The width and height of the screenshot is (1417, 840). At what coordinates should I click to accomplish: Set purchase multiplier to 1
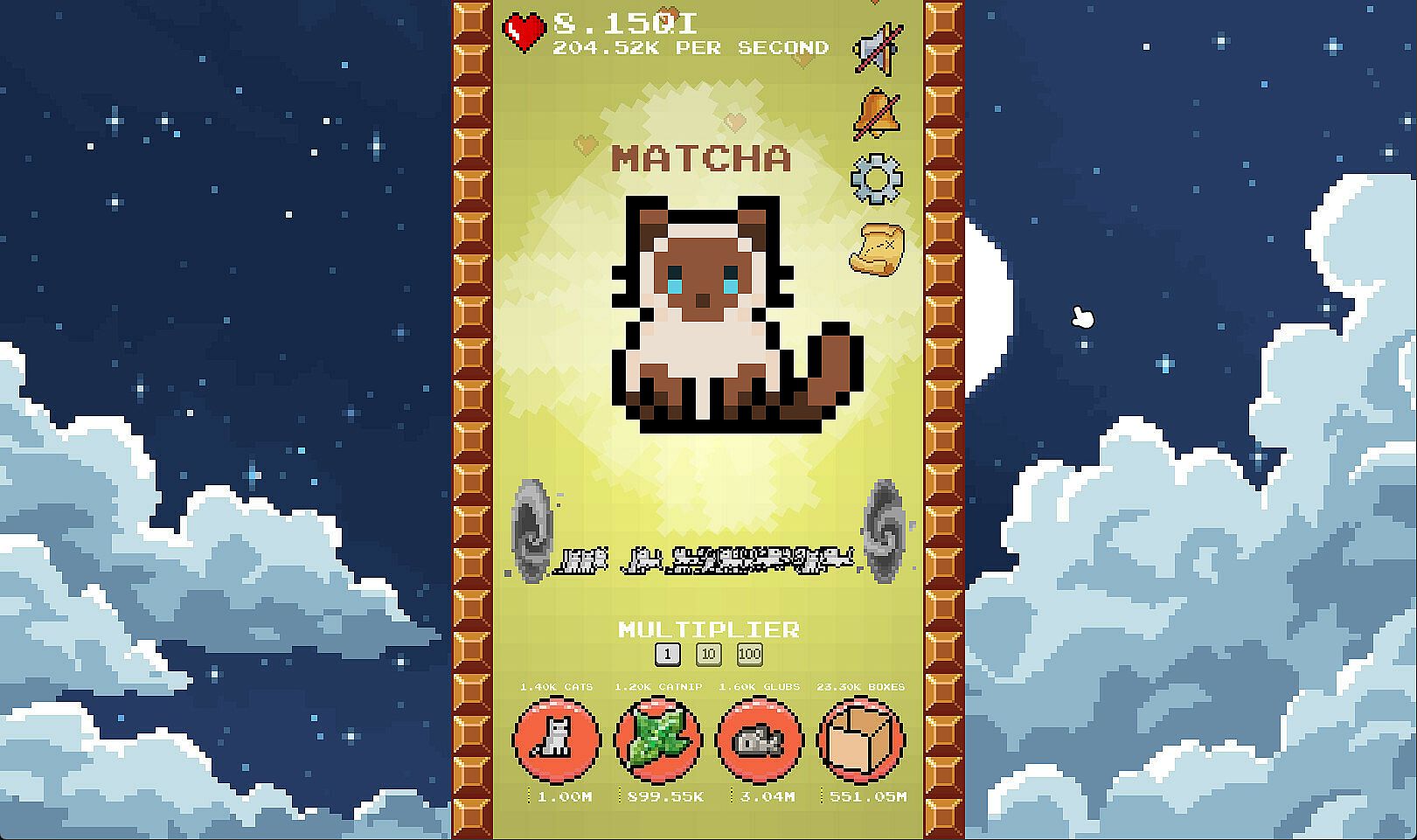[x=667, y=654]
